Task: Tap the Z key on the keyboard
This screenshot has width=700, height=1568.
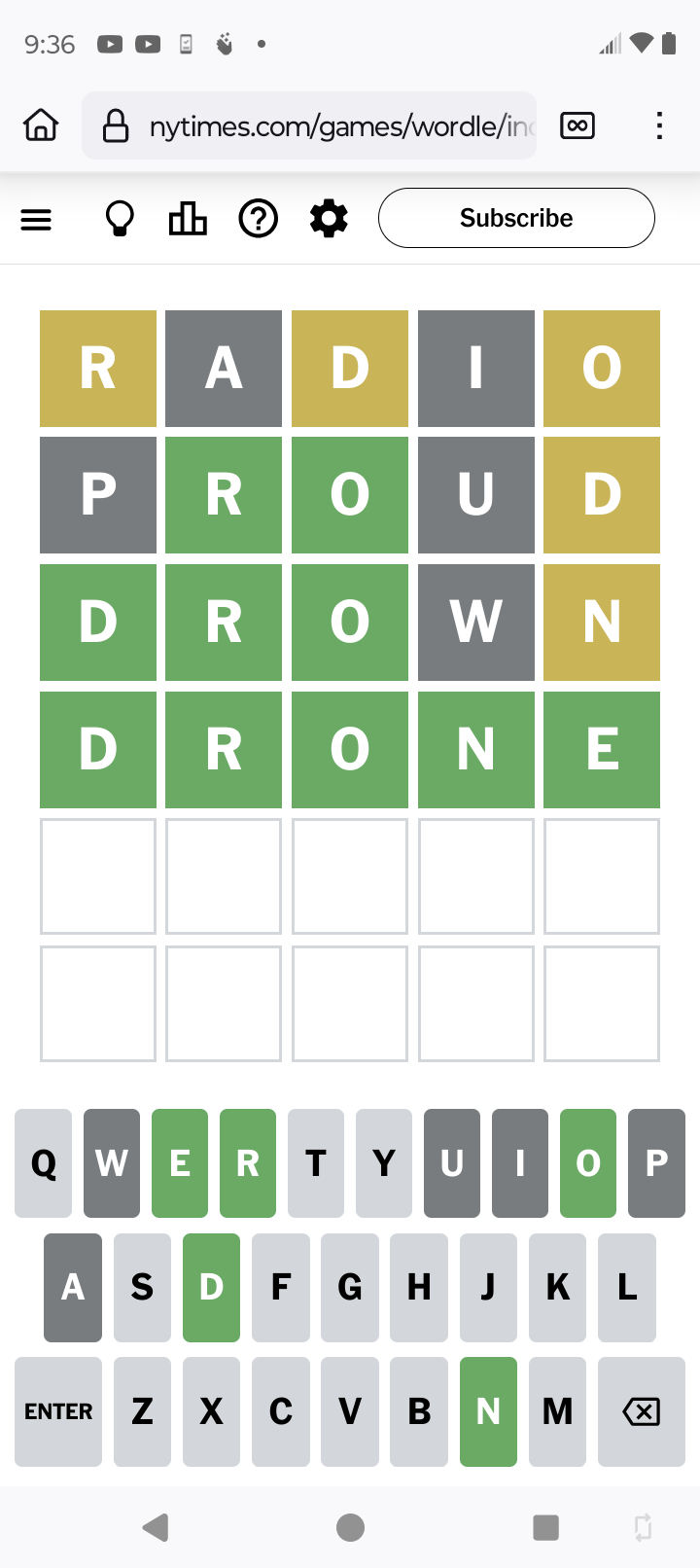Action: pos(142,1411)
